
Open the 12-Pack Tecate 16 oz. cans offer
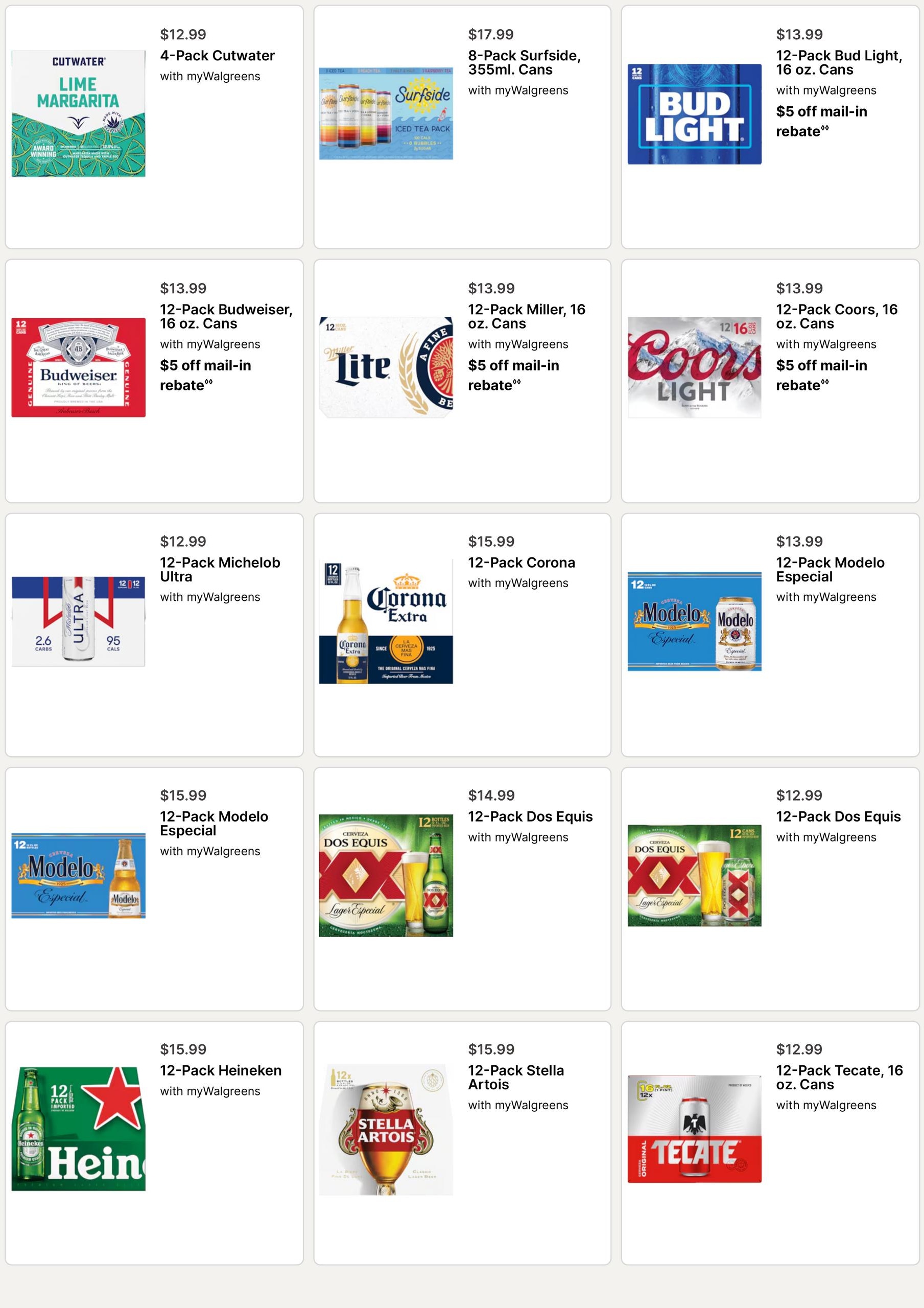770,1143
